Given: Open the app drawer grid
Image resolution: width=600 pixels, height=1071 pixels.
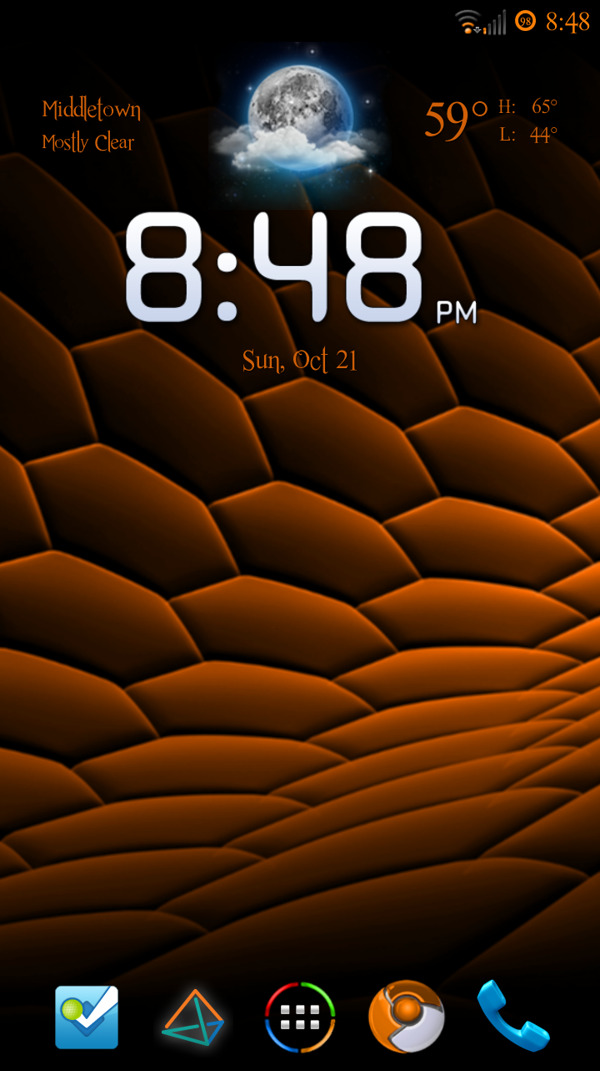Looking at the screenshot, I should click(299, 1017).
